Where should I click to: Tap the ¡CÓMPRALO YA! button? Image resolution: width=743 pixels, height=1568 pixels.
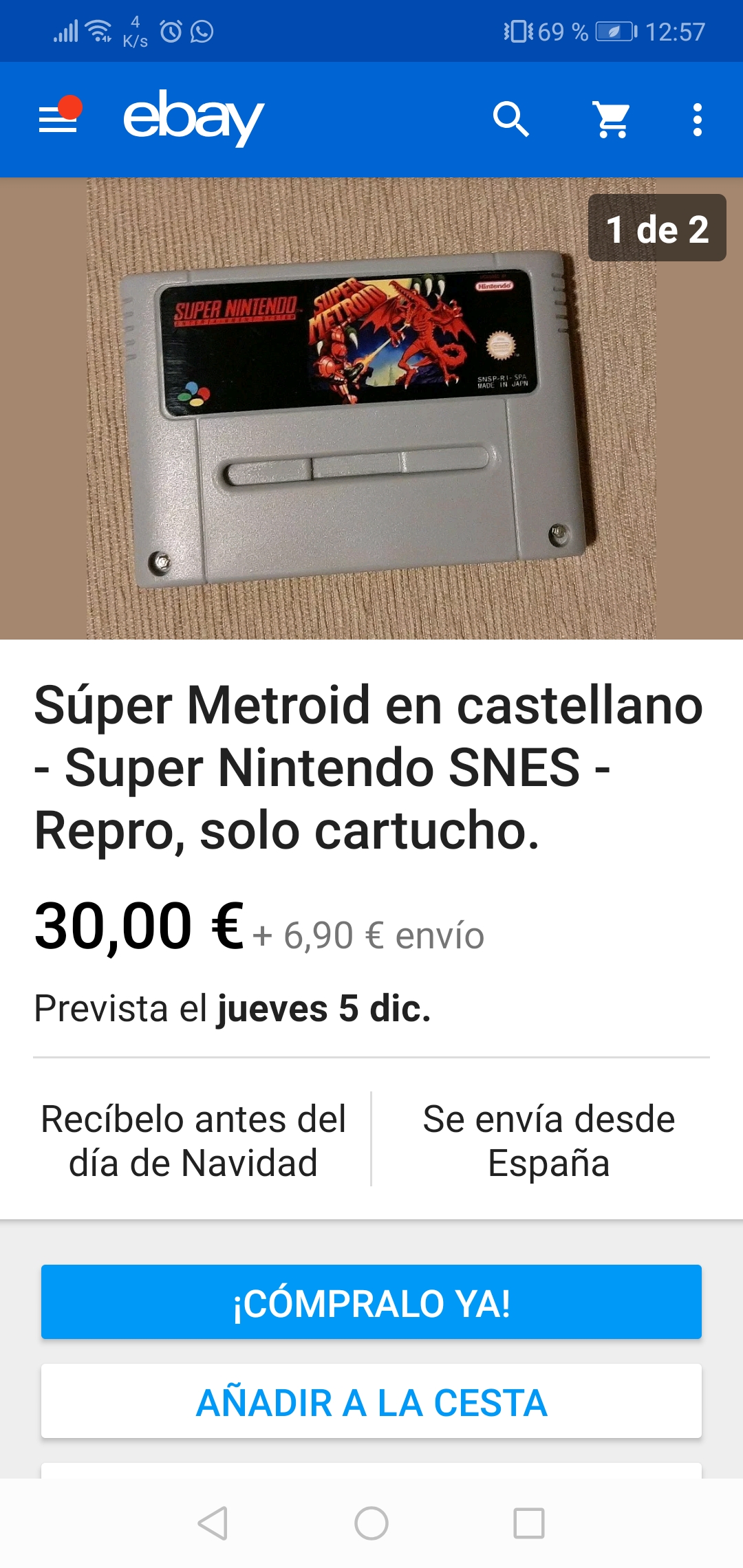point(371,1302)
